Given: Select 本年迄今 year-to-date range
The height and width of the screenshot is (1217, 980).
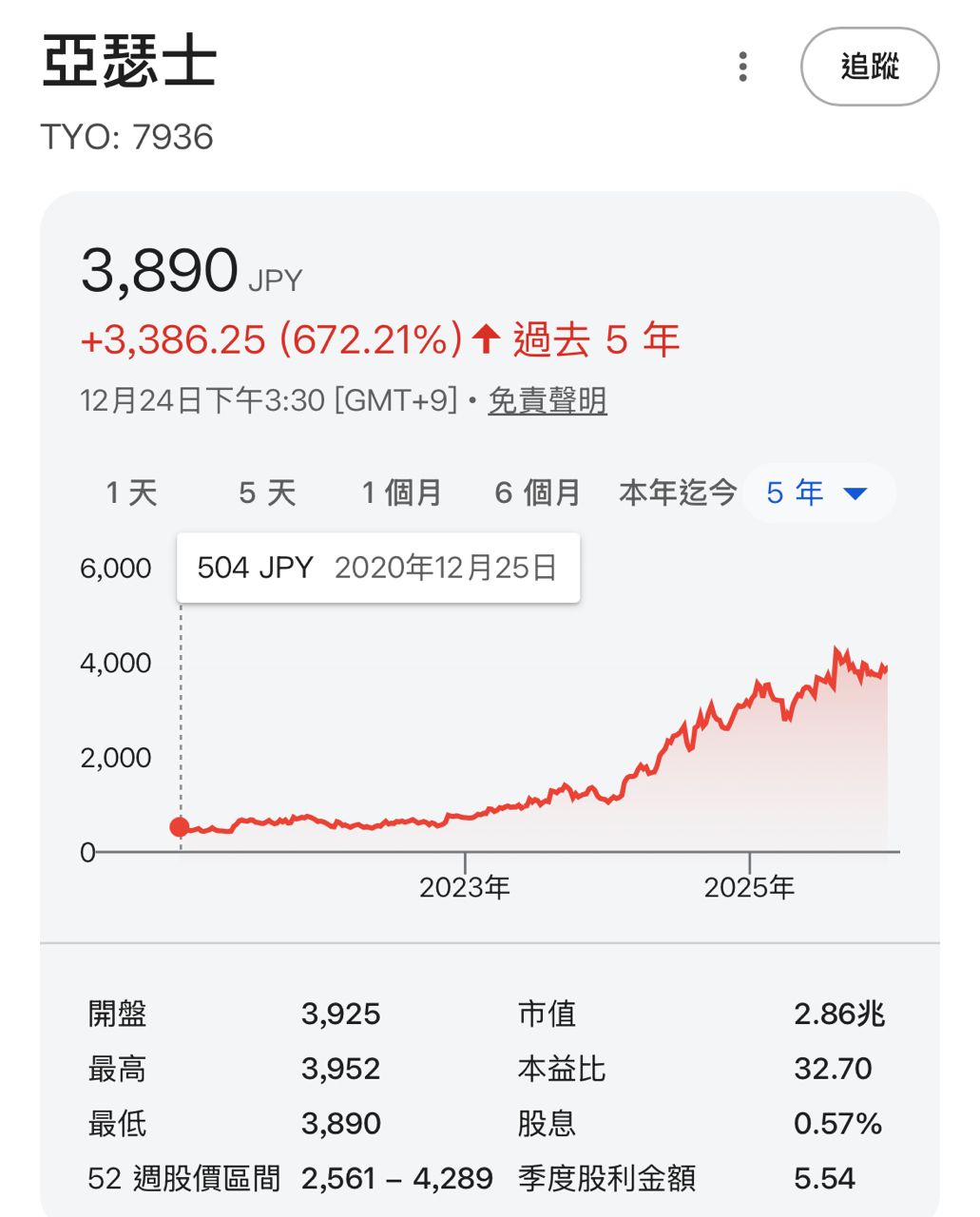Looking at the screenshot, I should click(677, 493).
